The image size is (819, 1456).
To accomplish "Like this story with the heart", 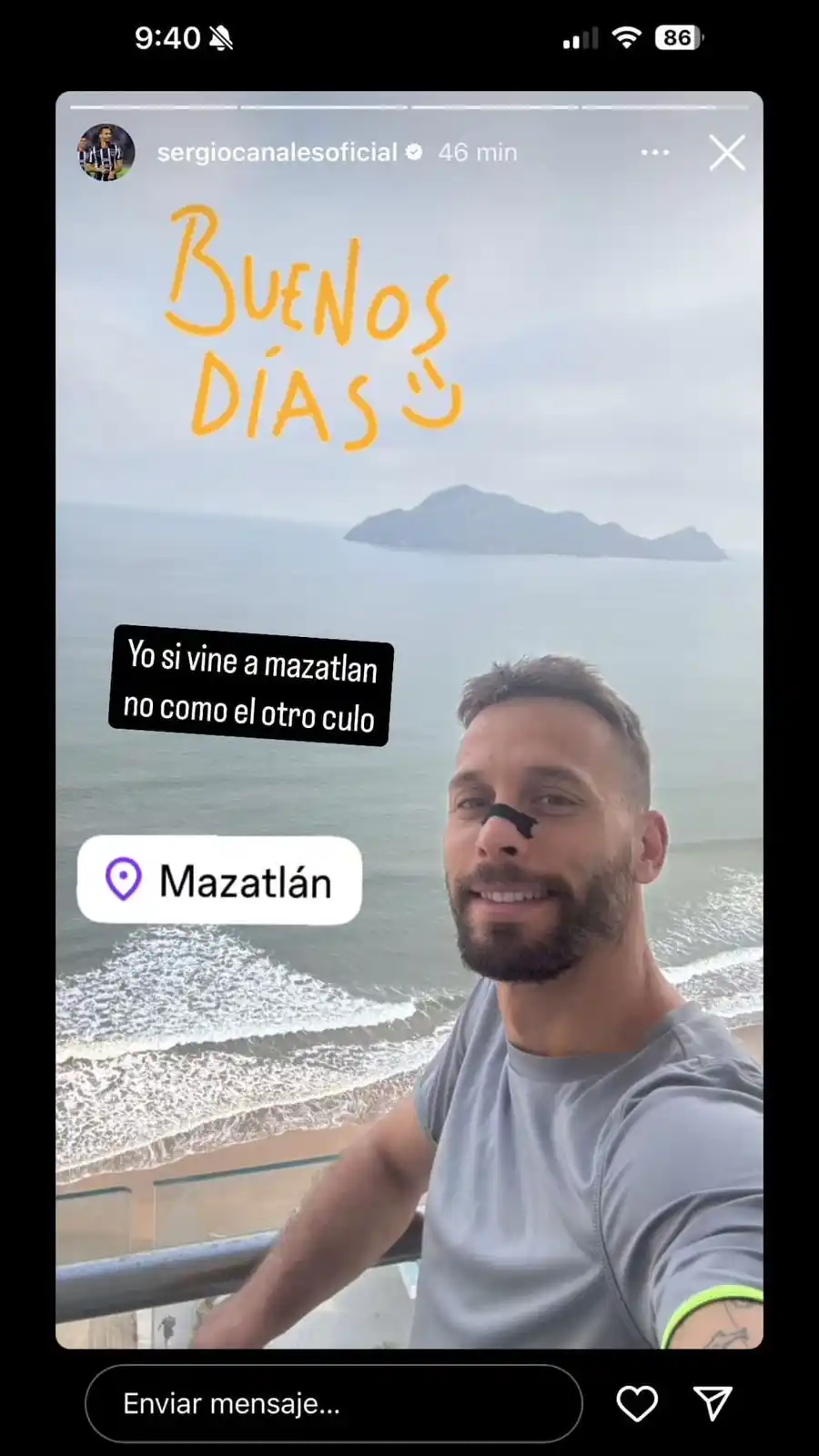I will pos(637,1403).
